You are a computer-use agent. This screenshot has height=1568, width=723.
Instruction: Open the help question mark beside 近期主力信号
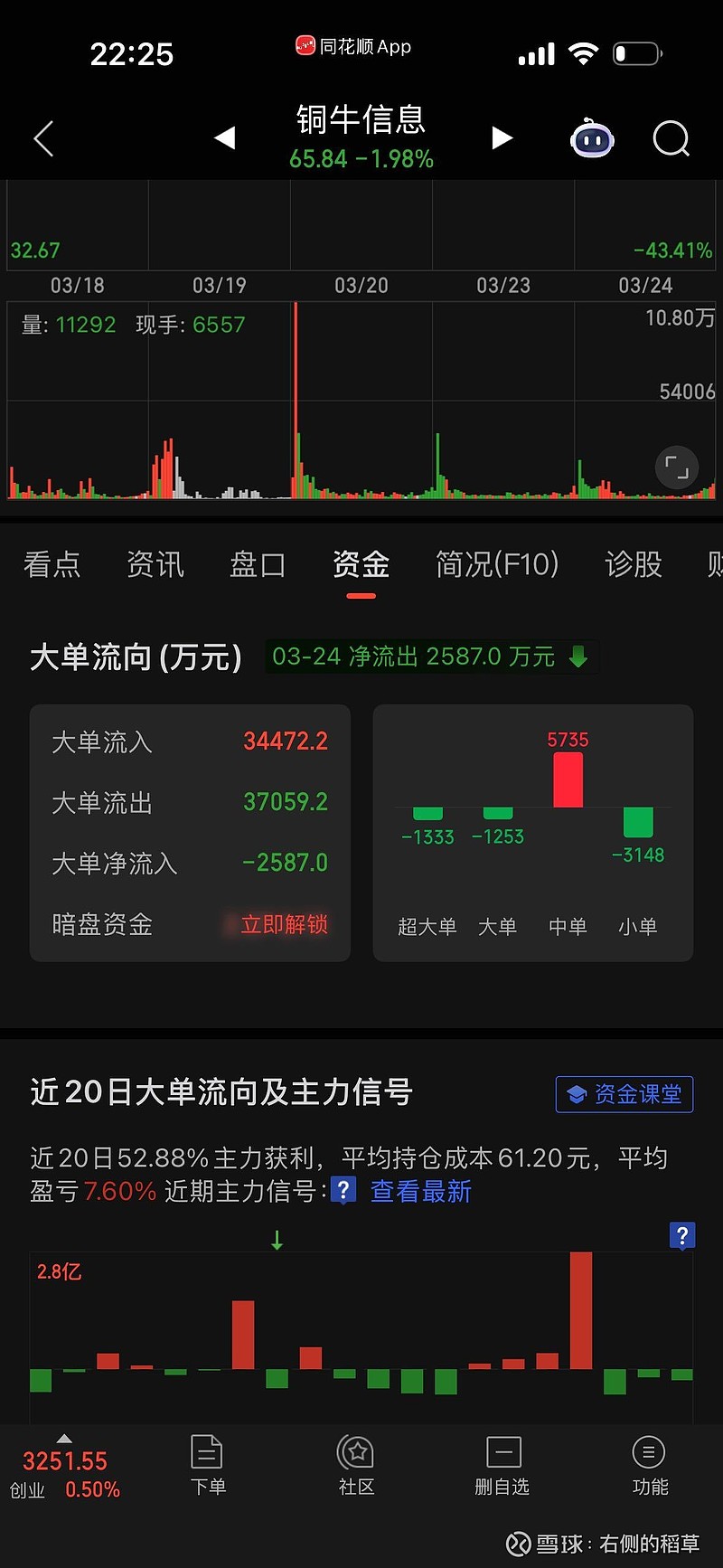click(343, 1191)
